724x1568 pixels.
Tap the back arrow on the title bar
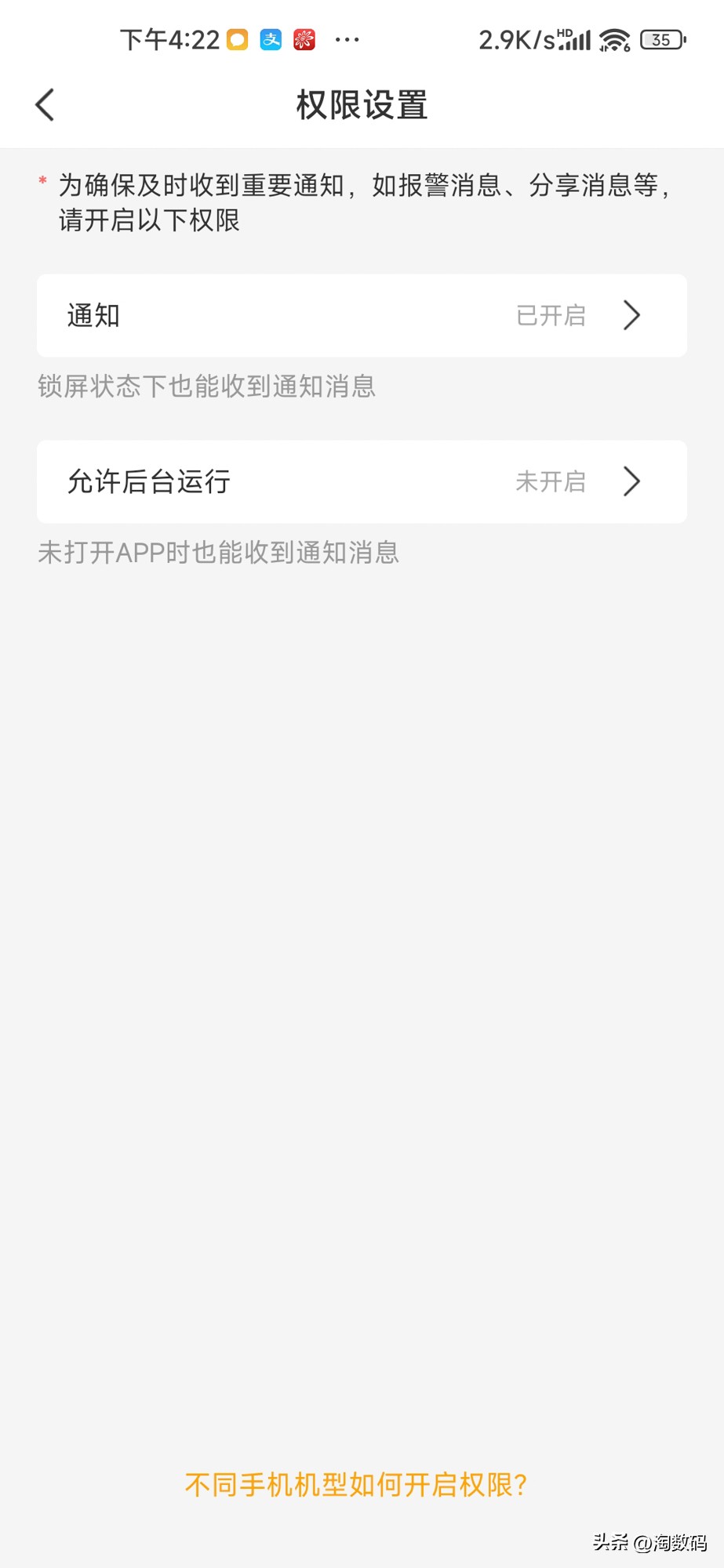(x=45, y=103)
